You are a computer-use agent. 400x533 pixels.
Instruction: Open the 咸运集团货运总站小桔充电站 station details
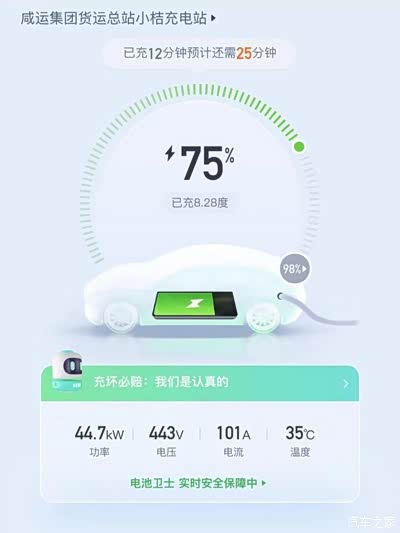click(x=118, y=18)
